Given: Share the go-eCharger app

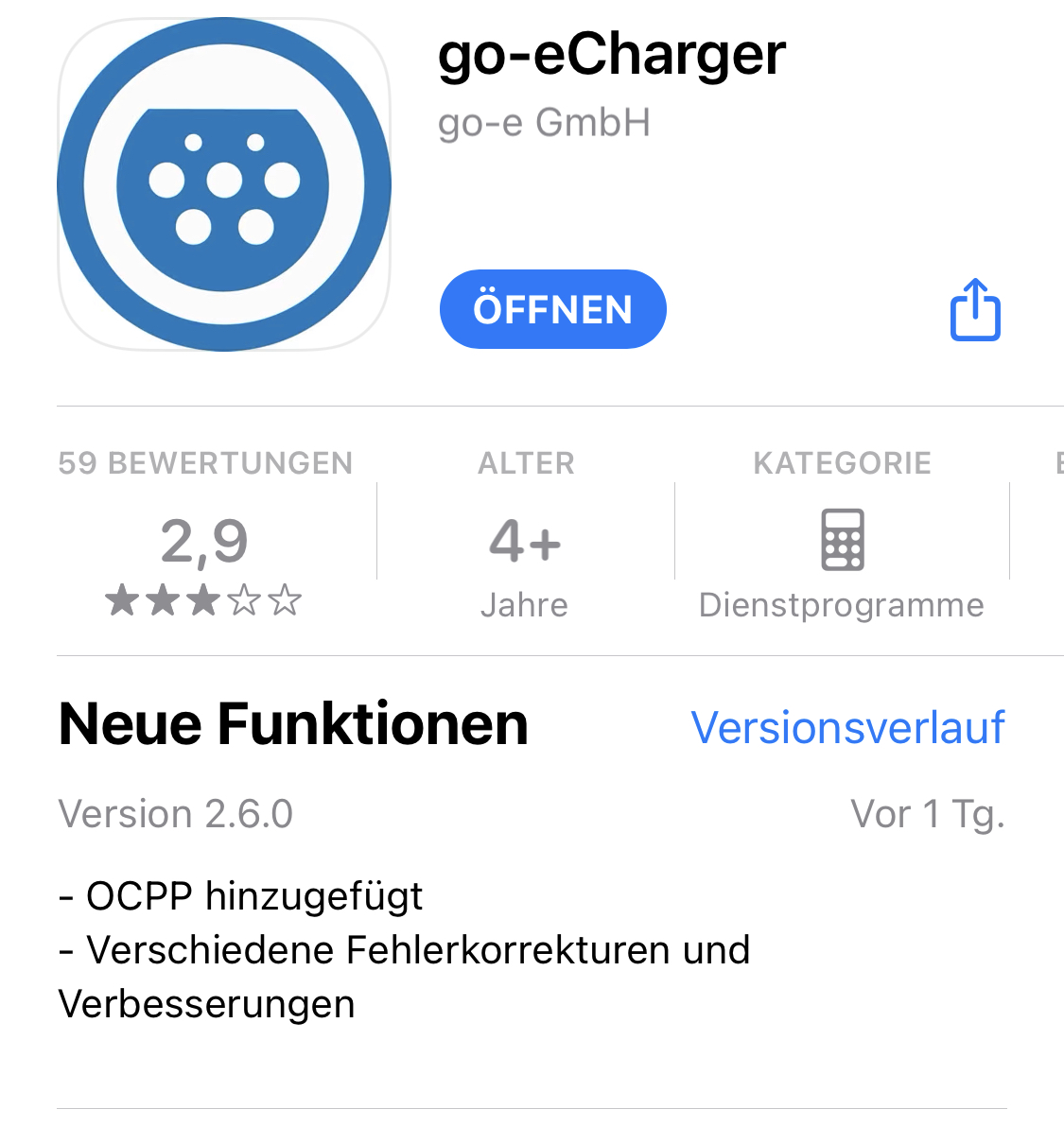Looking at the screenshot, I should [x=974, y=309].
